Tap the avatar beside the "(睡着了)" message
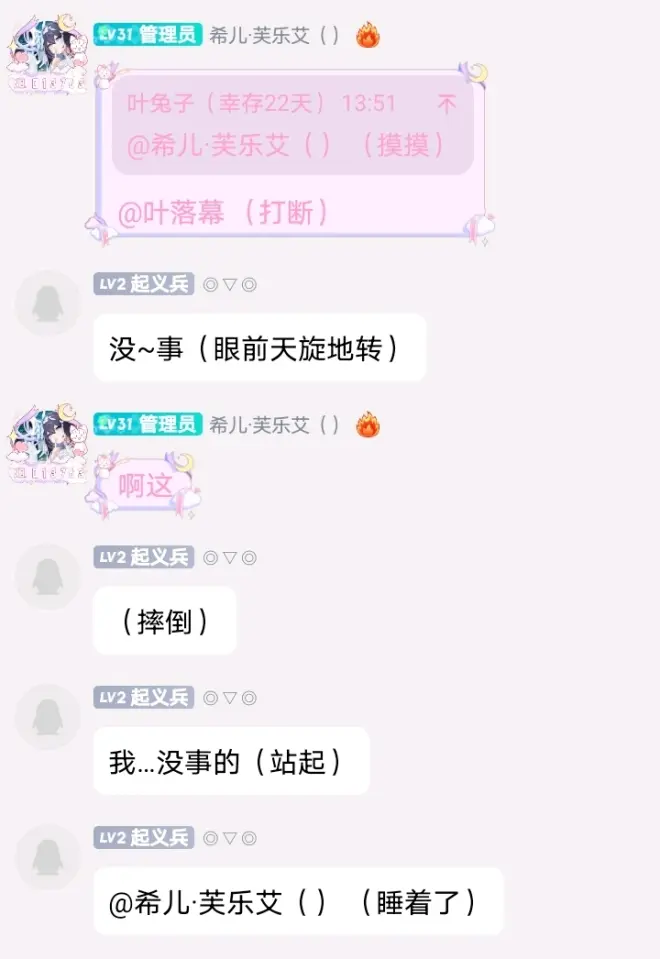 [x=47, y=857]
